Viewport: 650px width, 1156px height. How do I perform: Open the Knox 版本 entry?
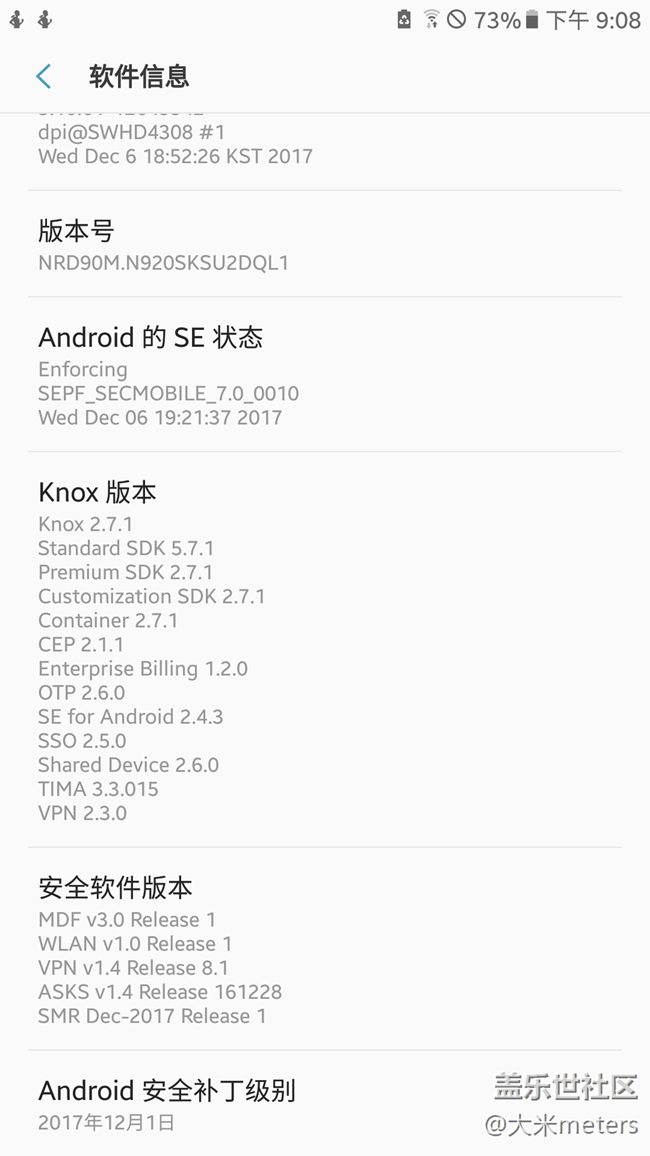325,650
